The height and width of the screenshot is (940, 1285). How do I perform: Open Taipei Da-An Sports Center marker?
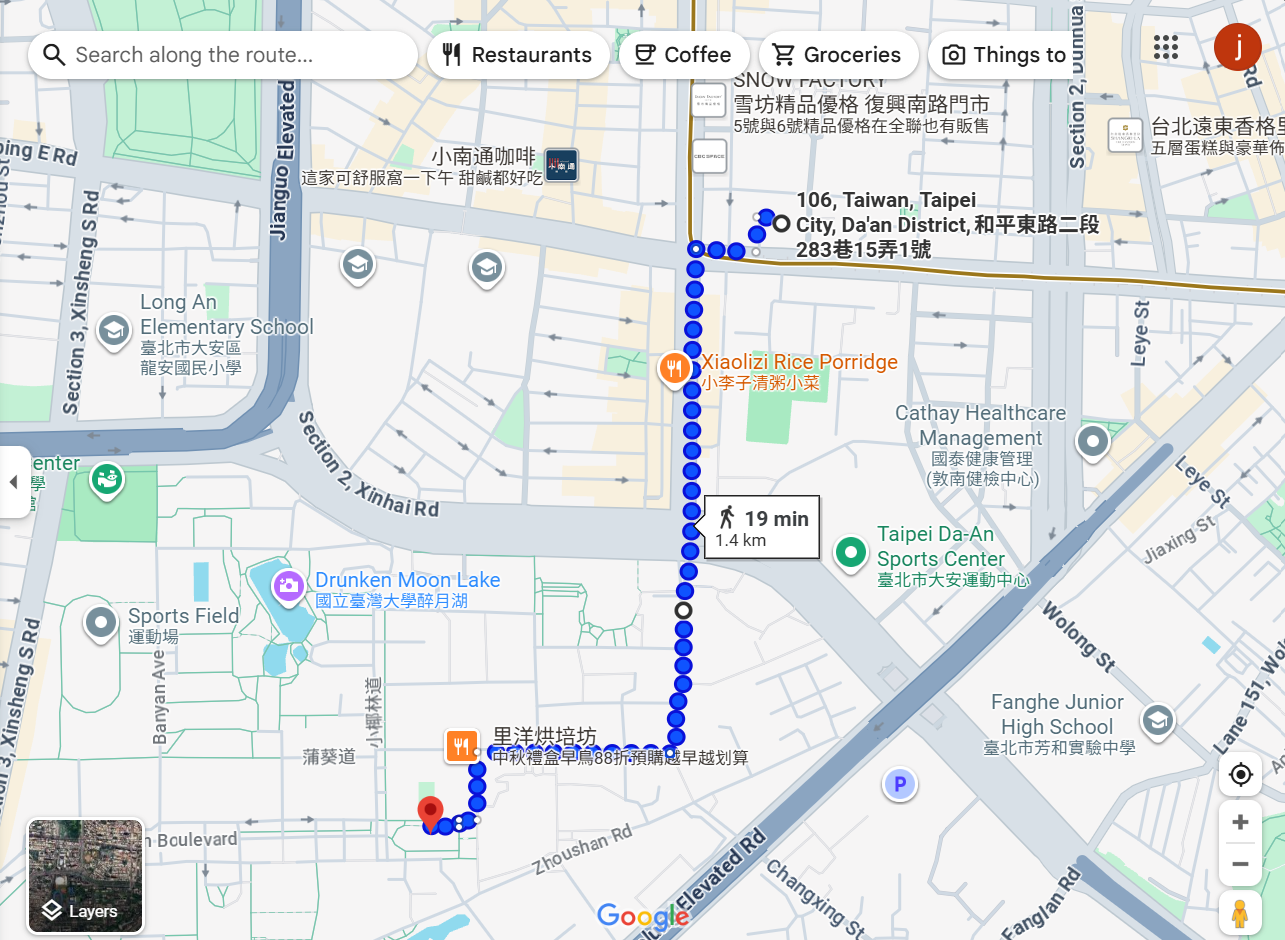pyautogui.click(x=851, y=551)
